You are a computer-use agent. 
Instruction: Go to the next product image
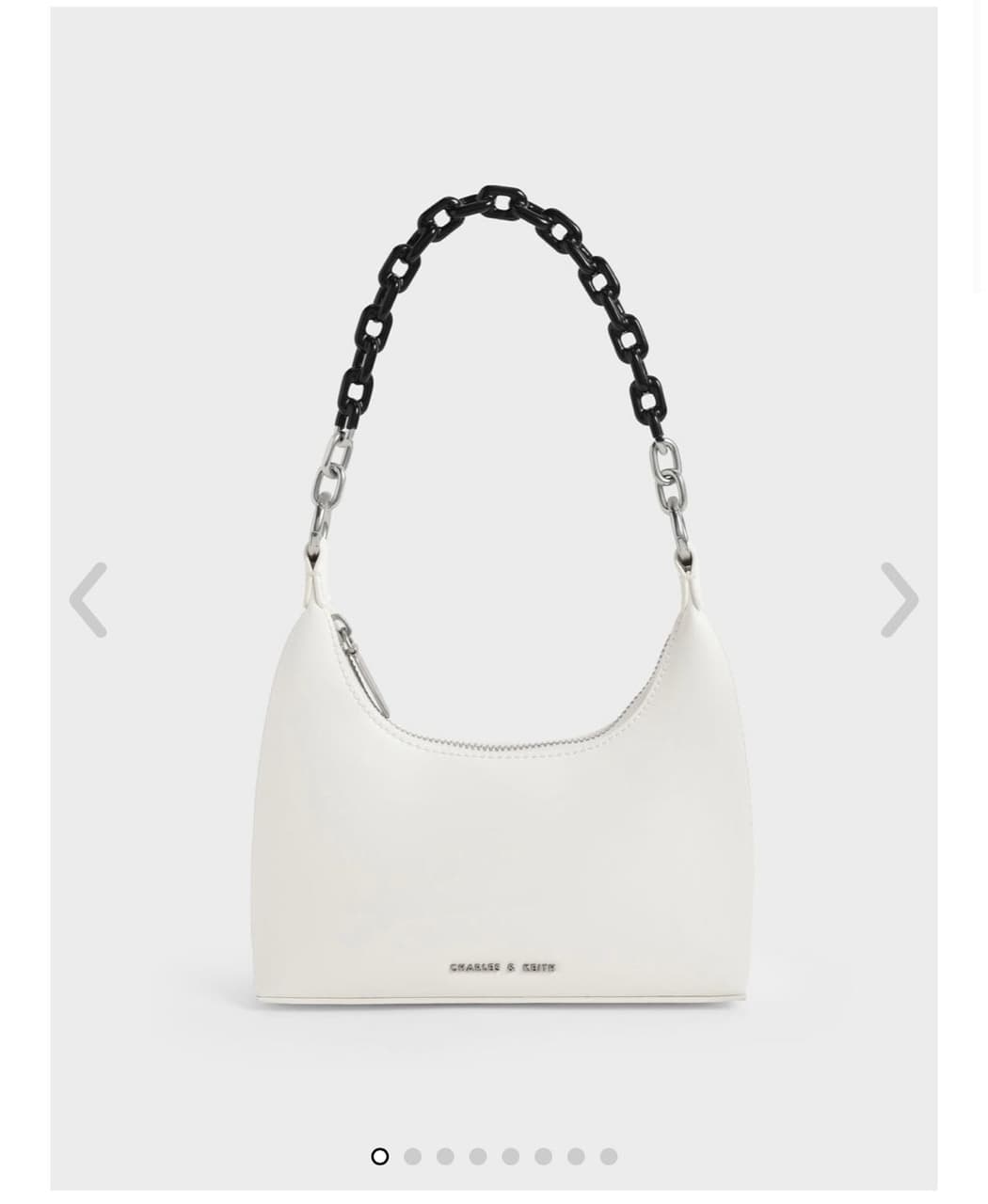click(899, 600)
